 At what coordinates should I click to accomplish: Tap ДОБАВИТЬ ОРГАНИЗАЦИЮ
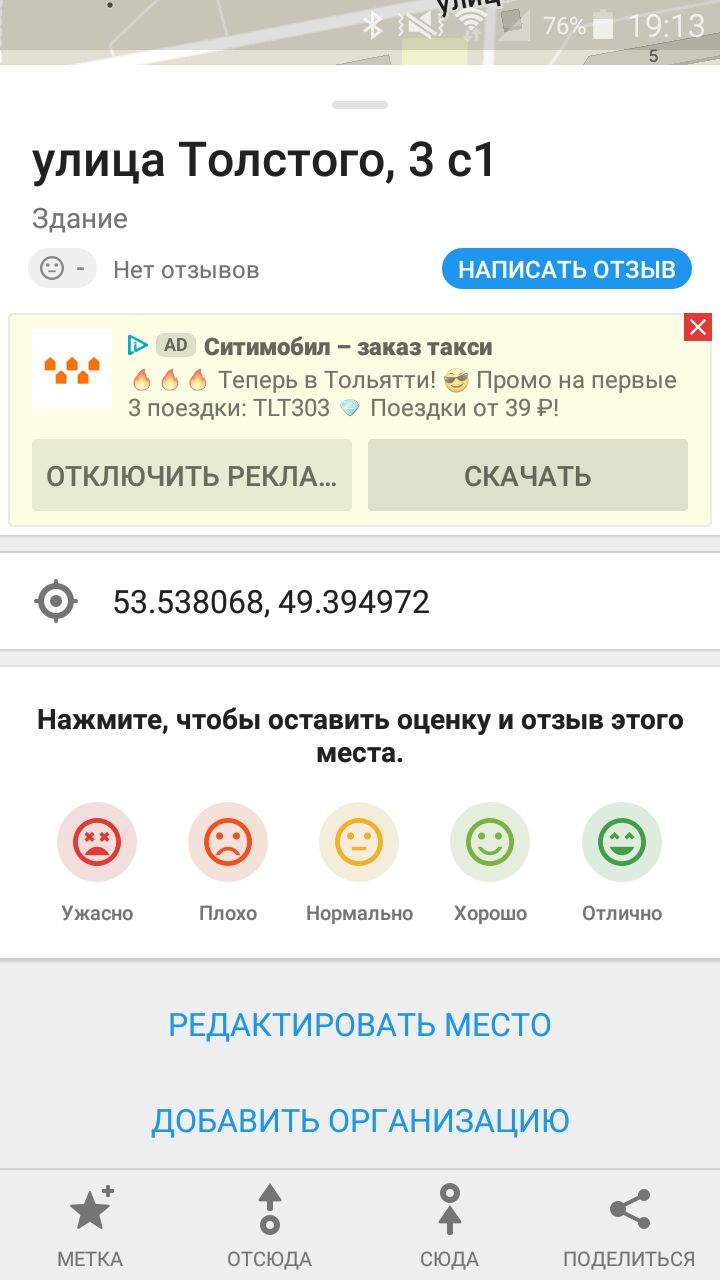pos(360,1120)
